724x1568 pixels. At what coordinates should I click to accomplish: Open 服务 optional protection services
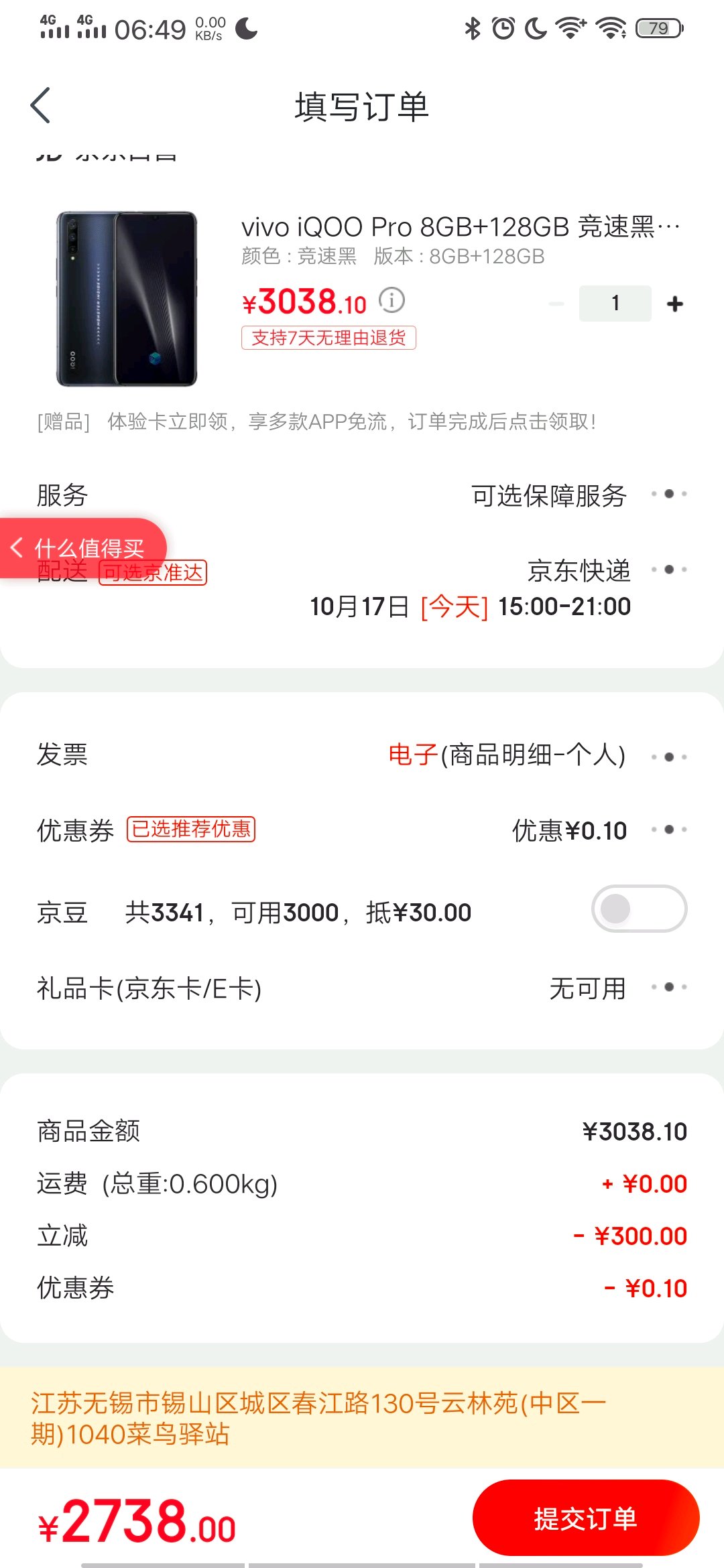click(668, 495)
